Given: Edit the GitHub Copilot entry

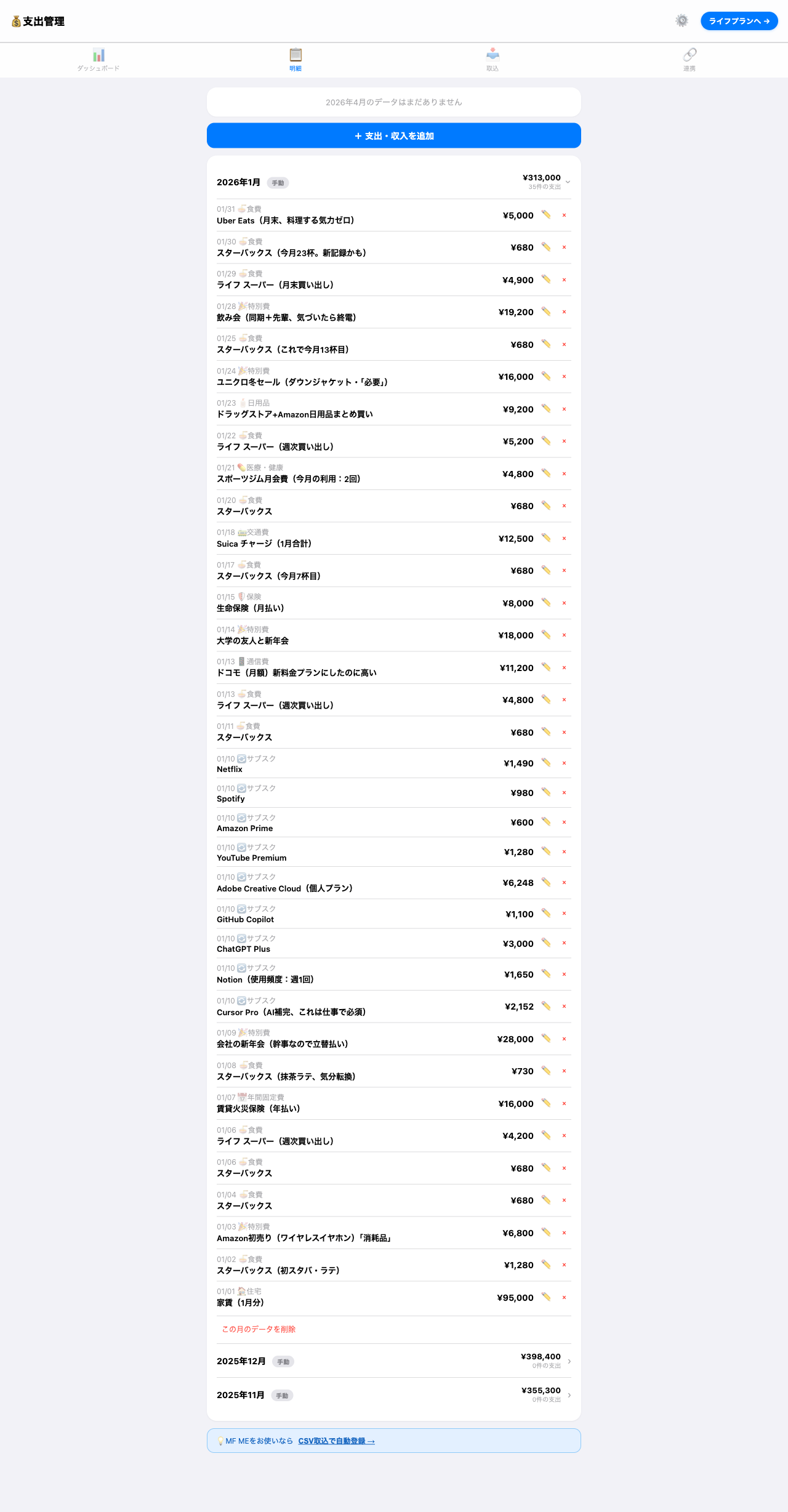Looking at the screenshot, I should pyautogui.click(x=546, y=913).
